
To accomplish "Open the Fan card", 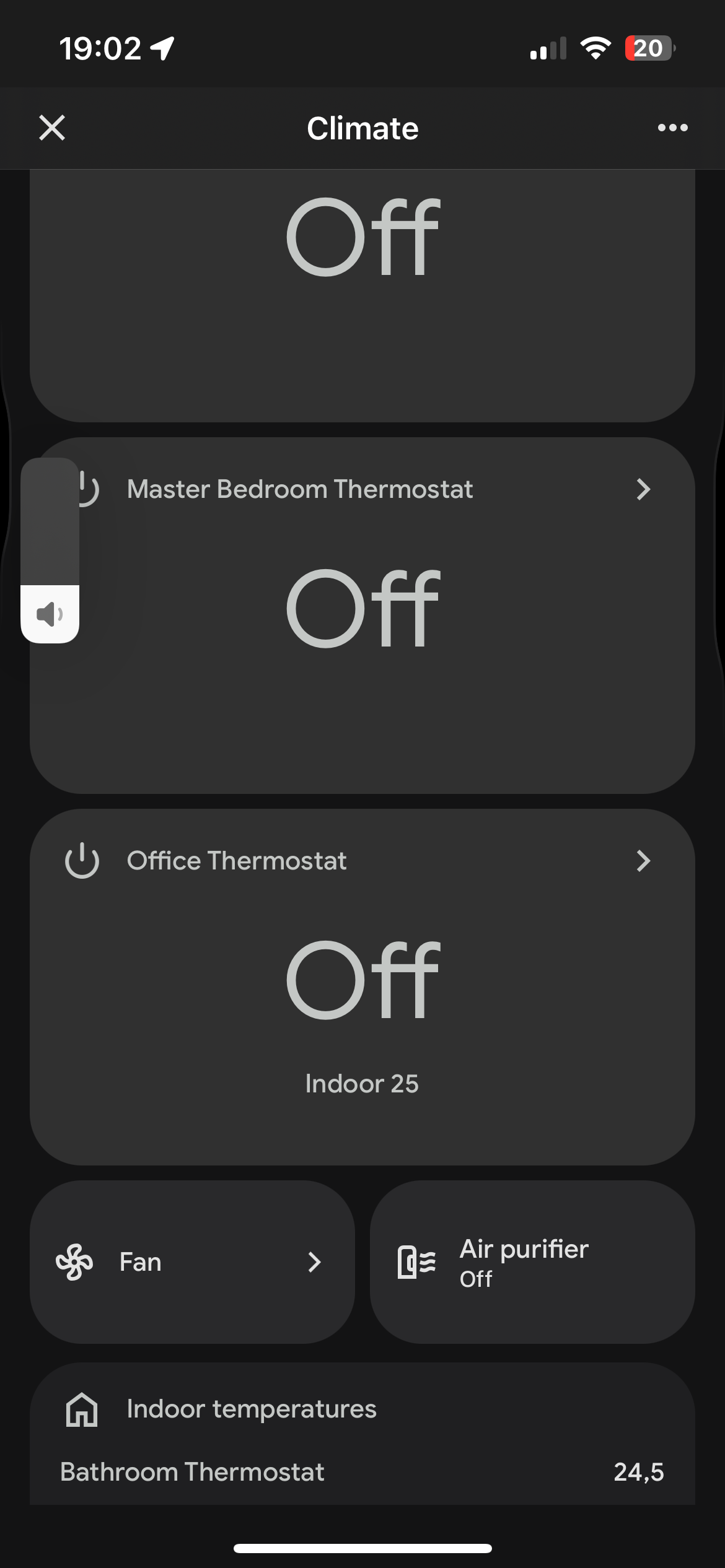I will click(x=192, y=1261).
